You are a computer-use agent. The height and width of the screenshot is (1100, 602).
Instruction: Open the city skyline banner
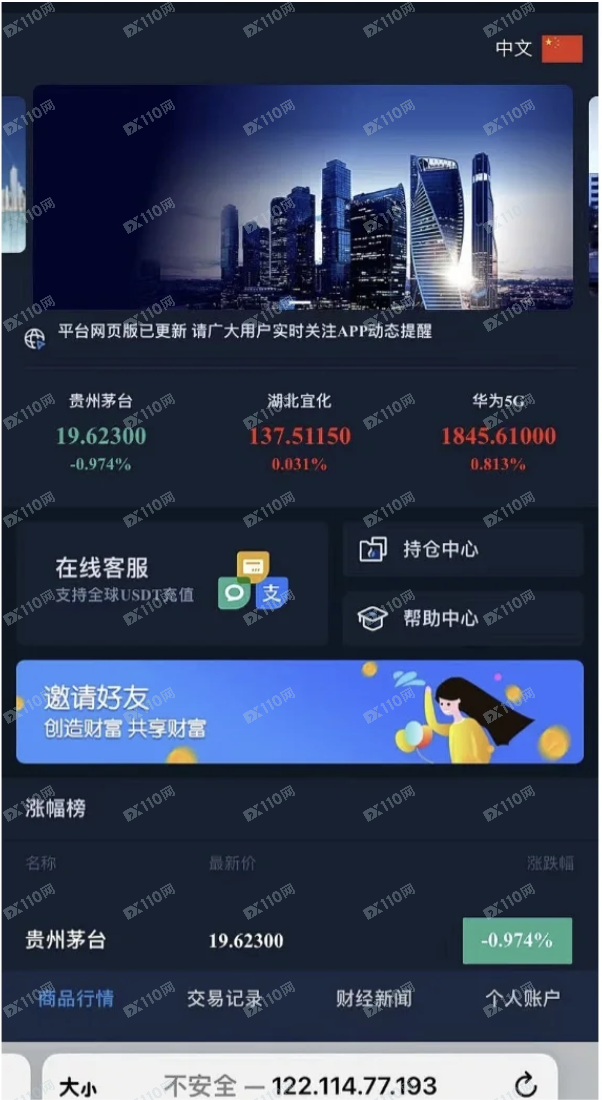click(302, 198)
